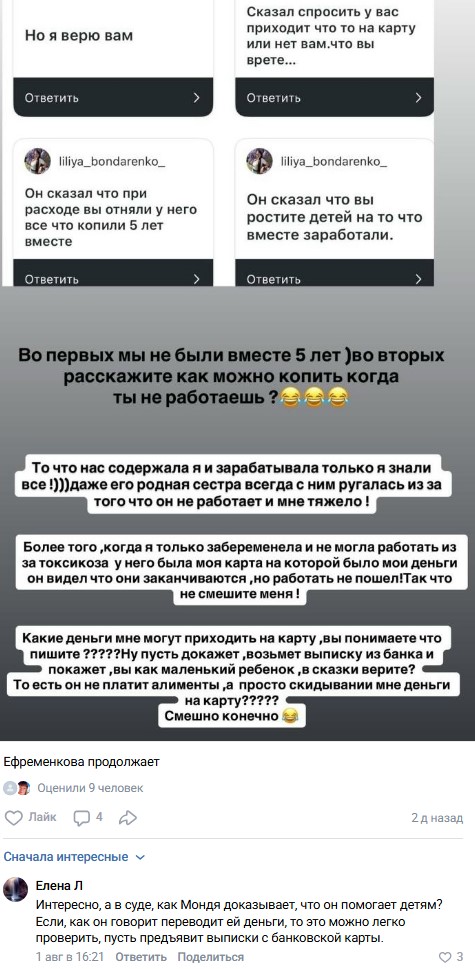Share this post via arrow icon
The width and height of the screenshot is (475, 969).
pos(127,818)
